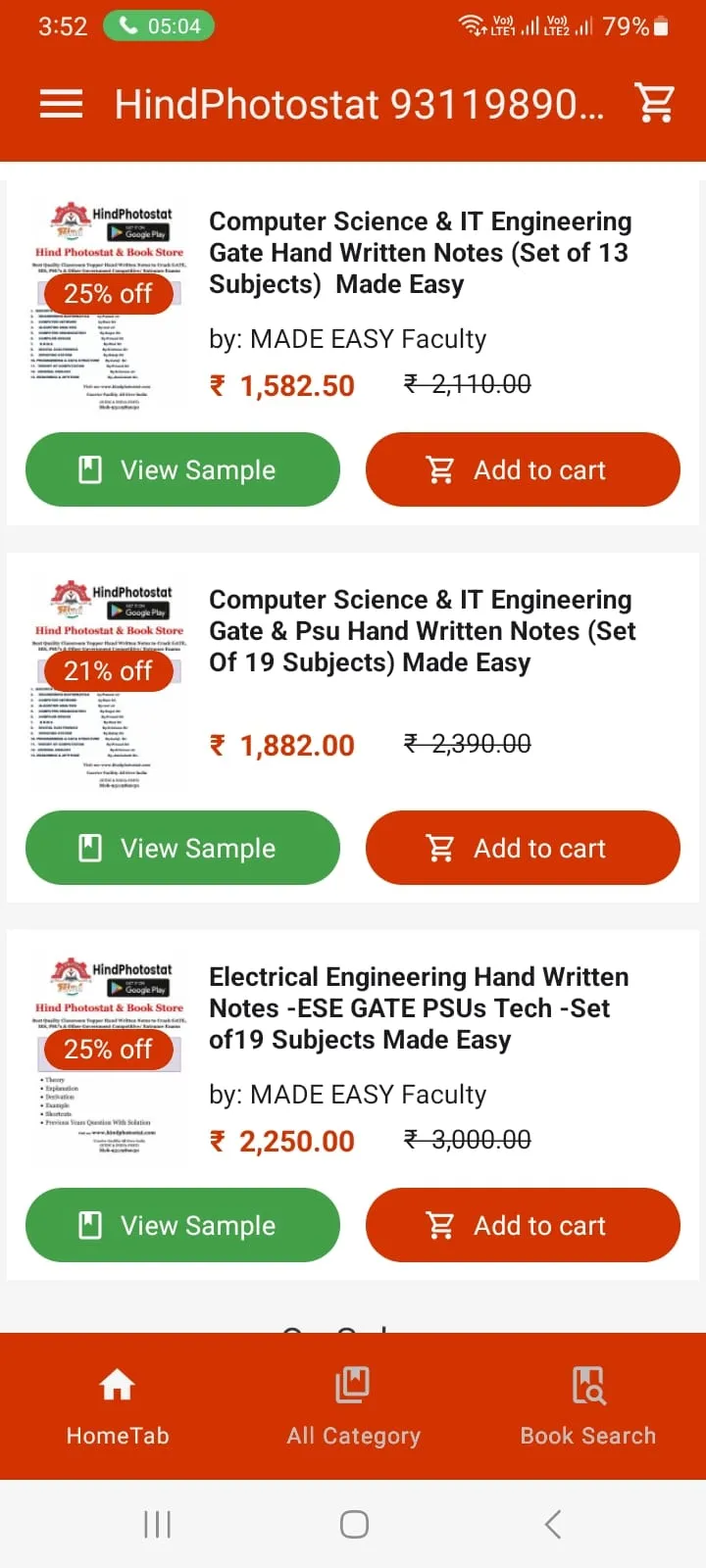The width and height of the screenshot is (706, 1568).
Task: View Sample for Electrical Engineering Notes
Action: (182, 1225)
